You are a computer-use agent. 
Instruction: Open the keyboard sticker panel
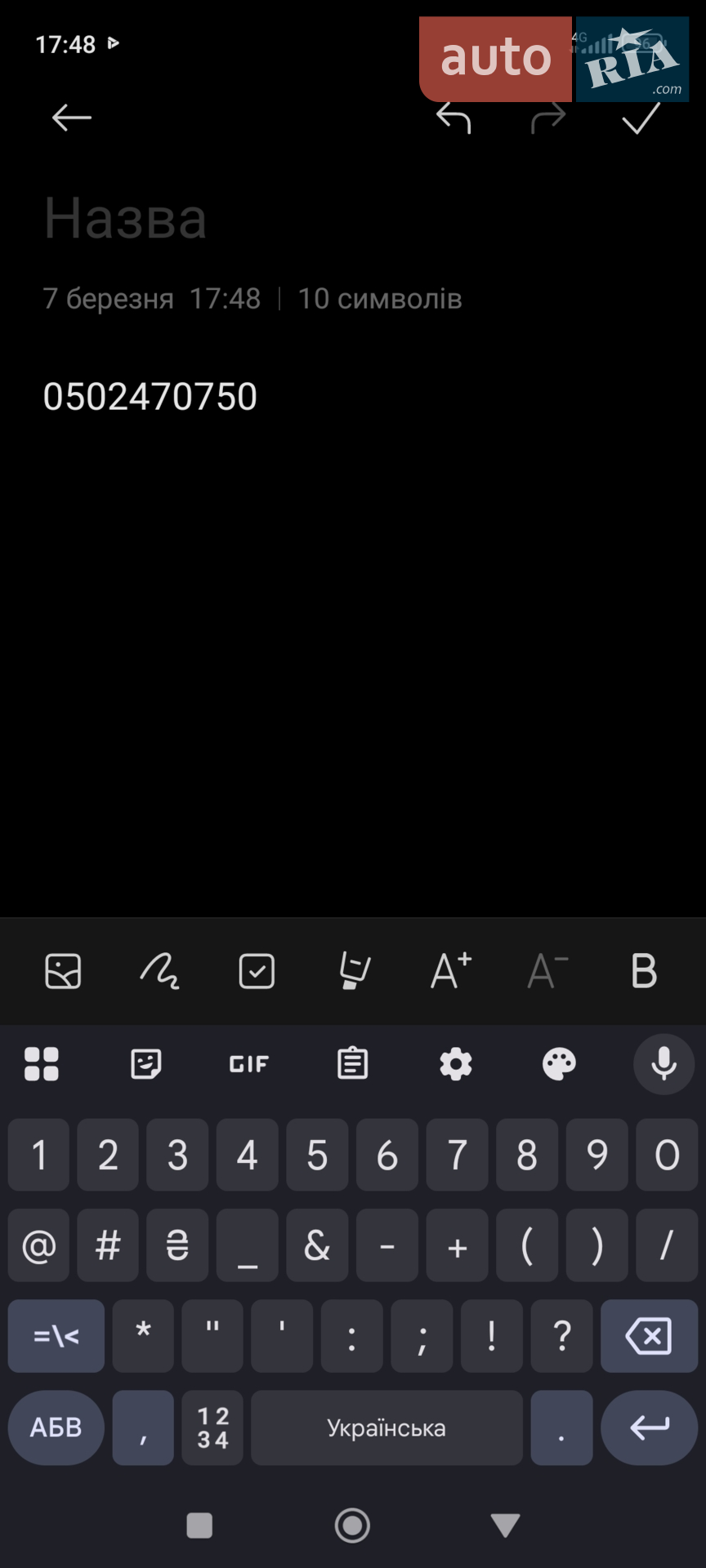point(146,1064)
